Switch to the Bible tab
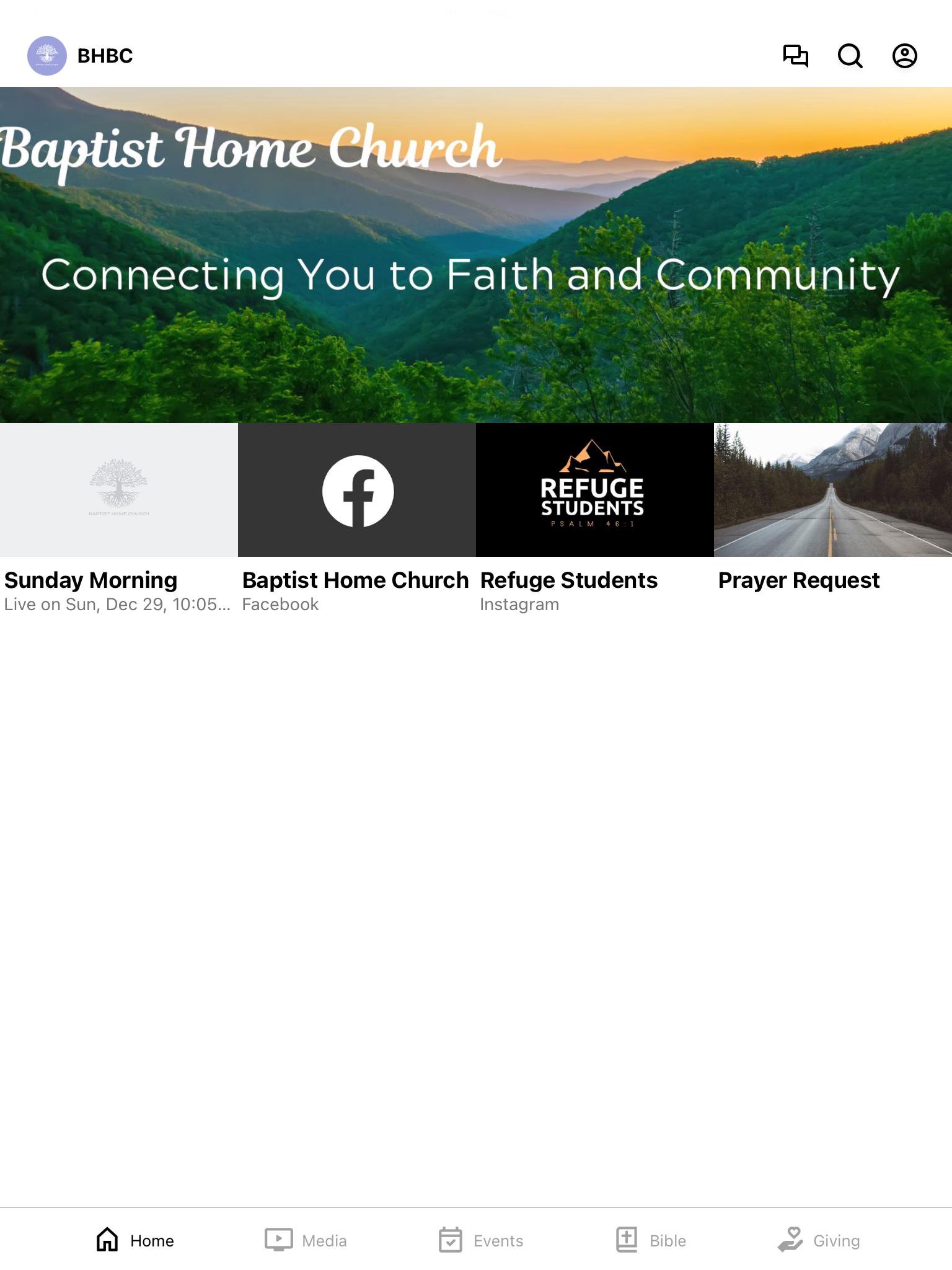Screen dimensions: 952x1270 [x=651, y=1240]
